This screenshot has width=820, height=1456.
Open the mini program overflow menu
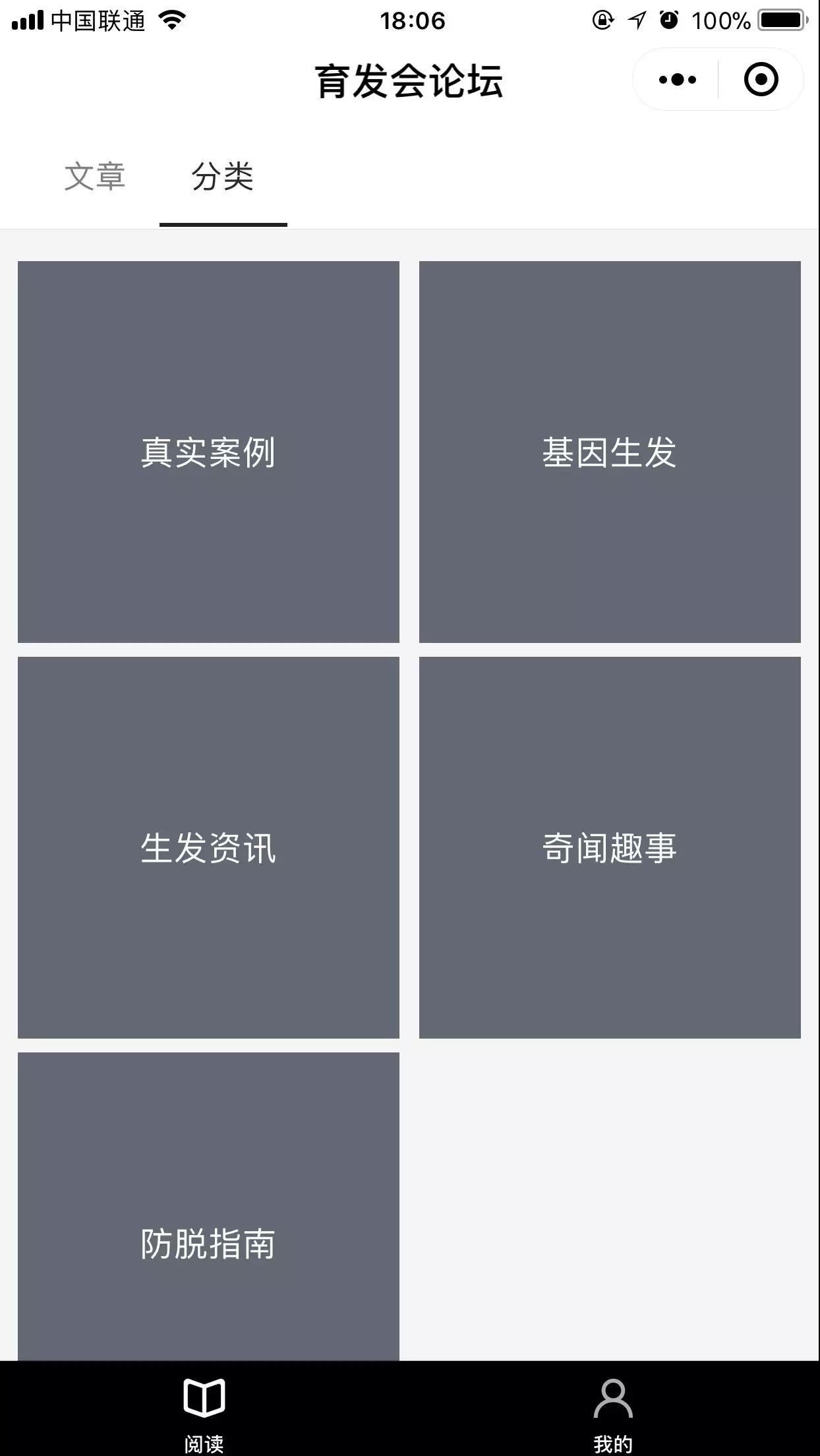point(677,80)
